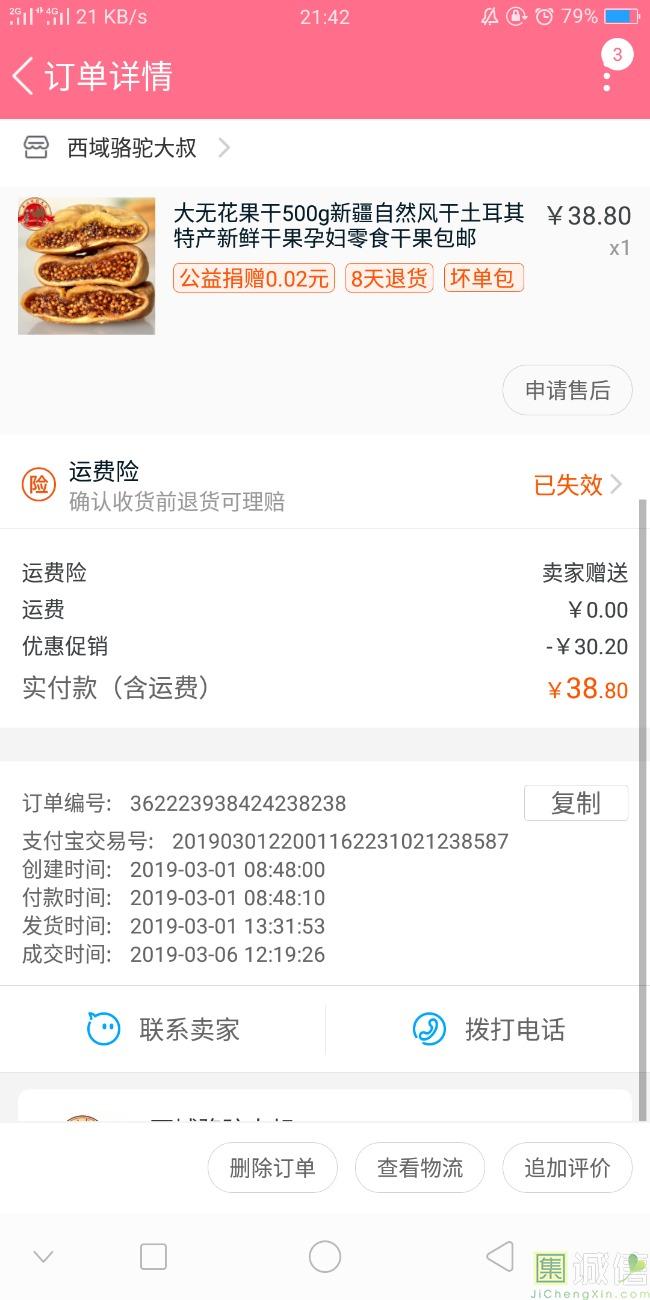Go back from order details
Image resolution: width=650 pixels, height=1300 pixels.
coord(24,76)
